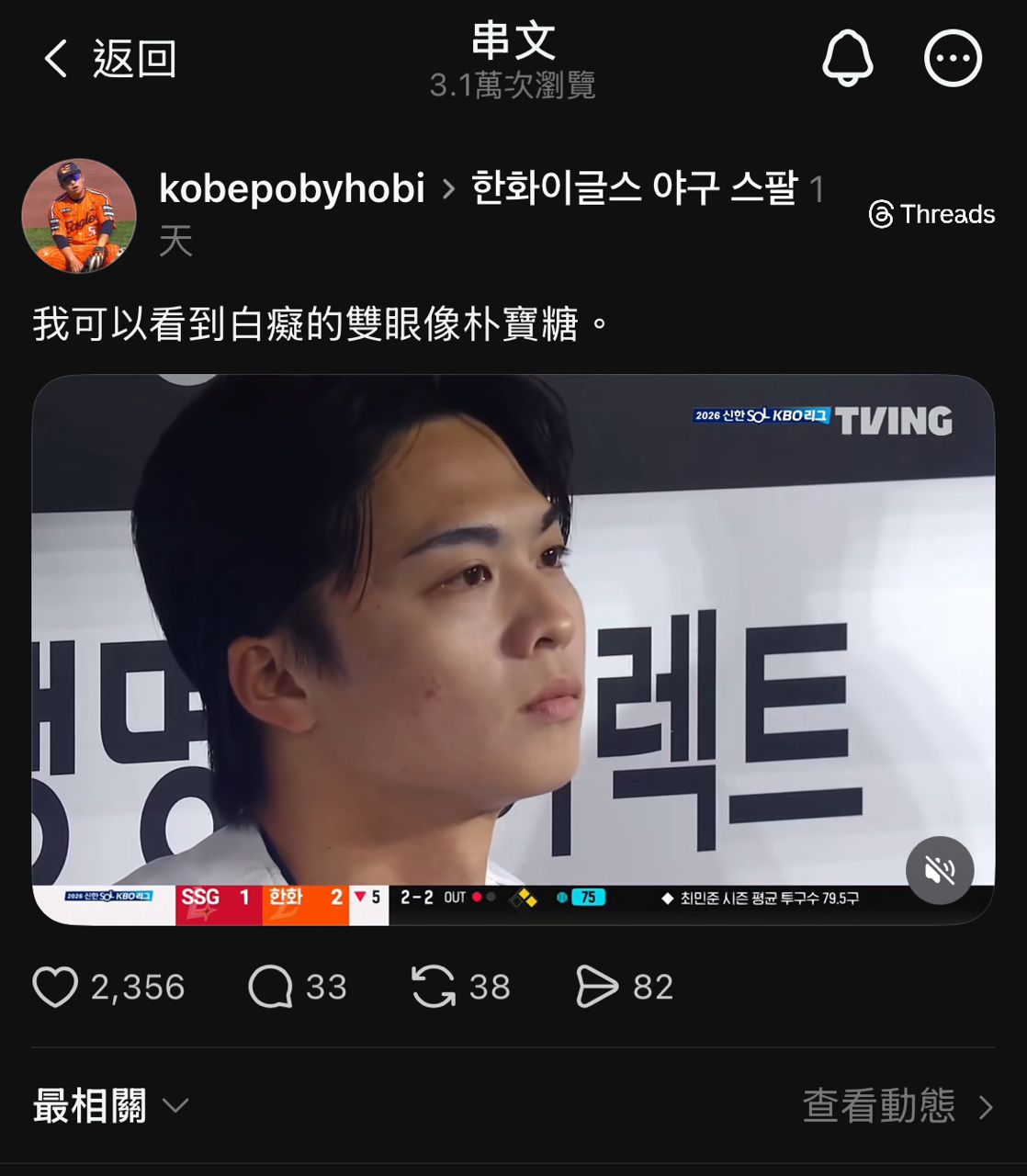Open the comments with 33 replies
The width and height of the screenshot is (1027, 1176).
tap(270, 987)
